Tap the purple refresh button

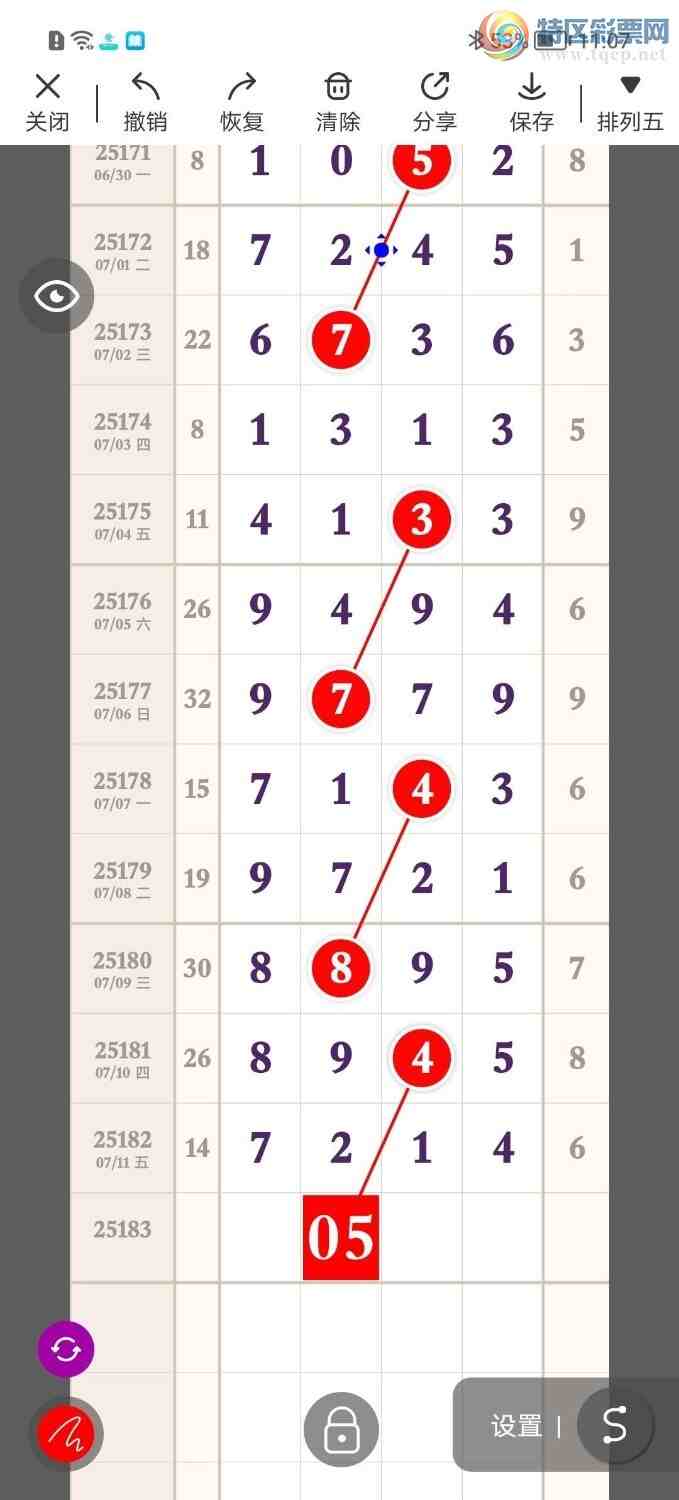[66, 1350]
